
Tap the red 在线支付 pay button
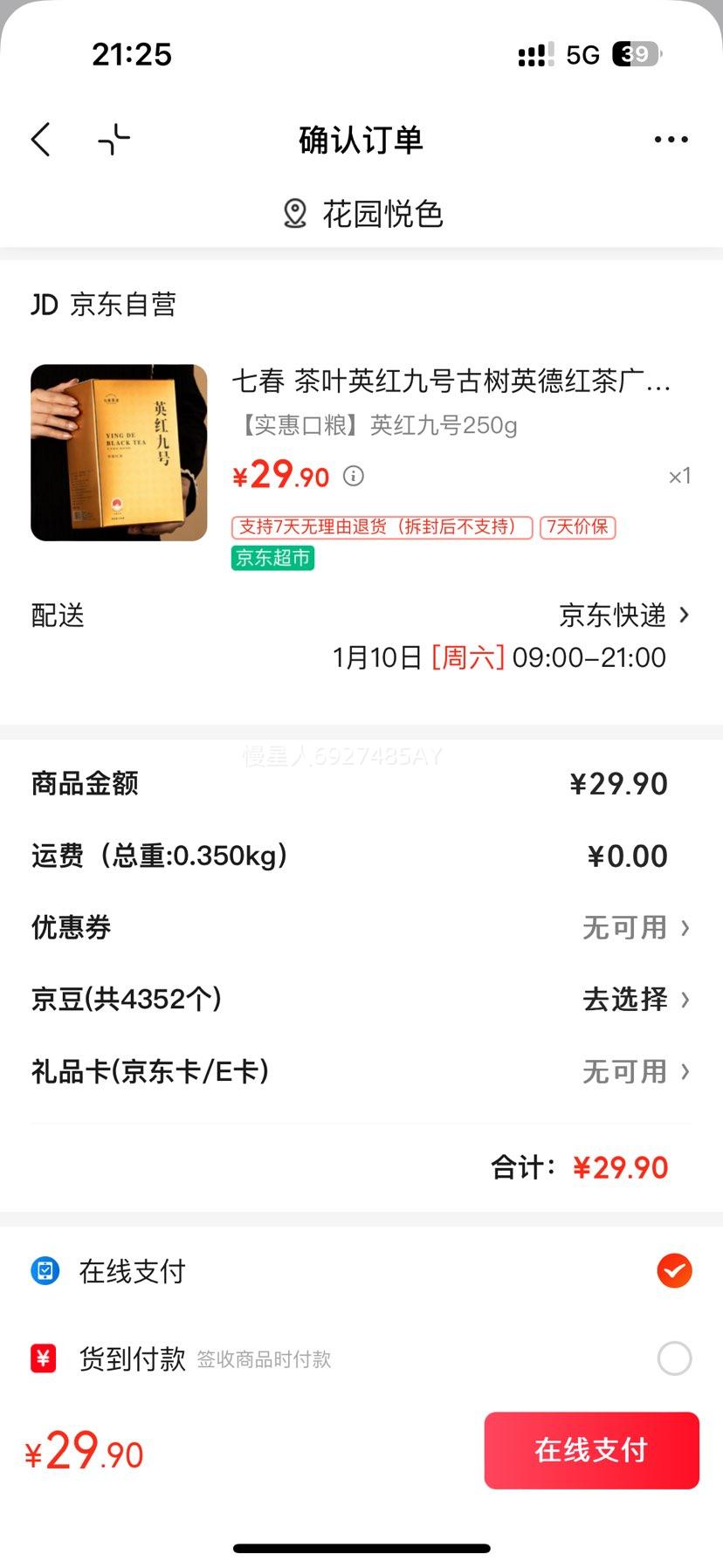[x=591, y=1451]
